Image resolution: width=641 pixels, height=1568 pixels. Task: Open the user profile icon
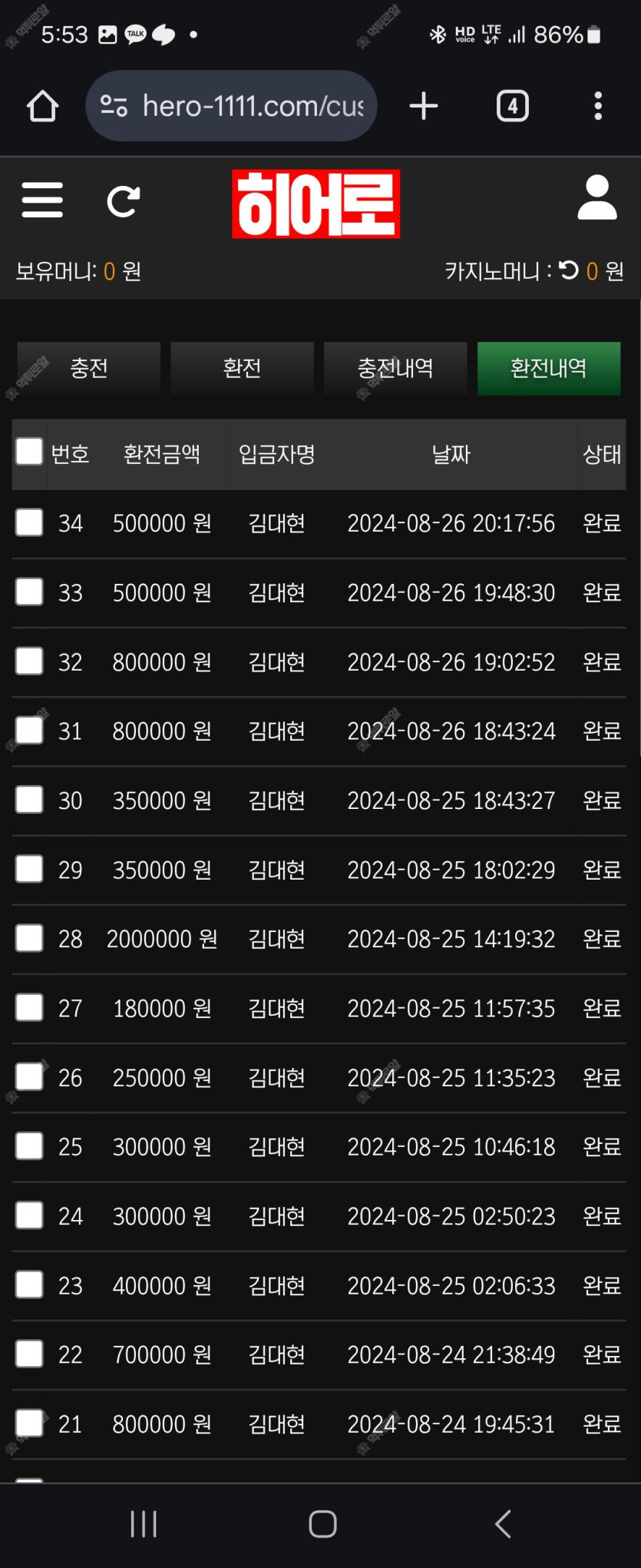point(596,198)
